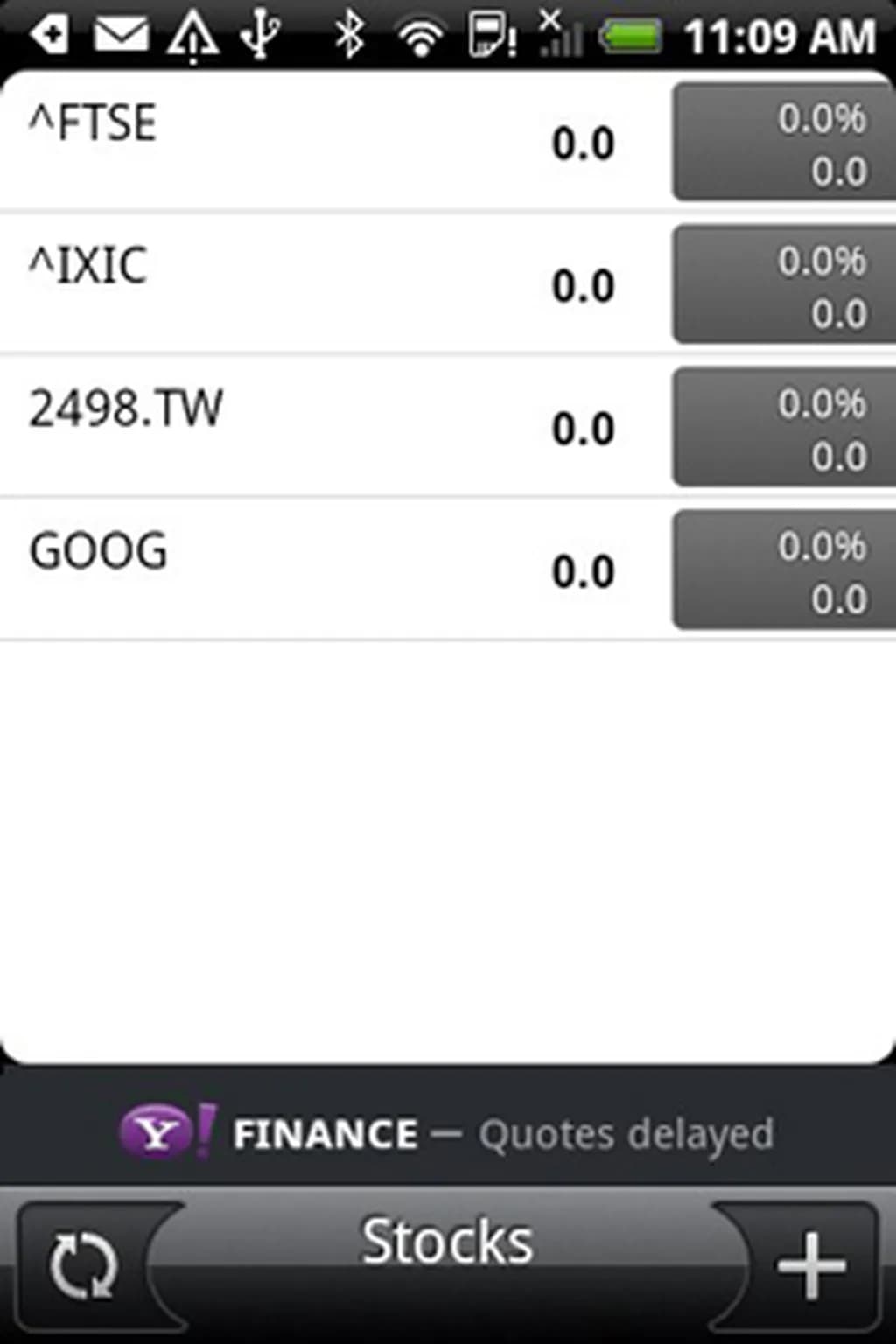Refresh the stock quotes

point(83,1265)
